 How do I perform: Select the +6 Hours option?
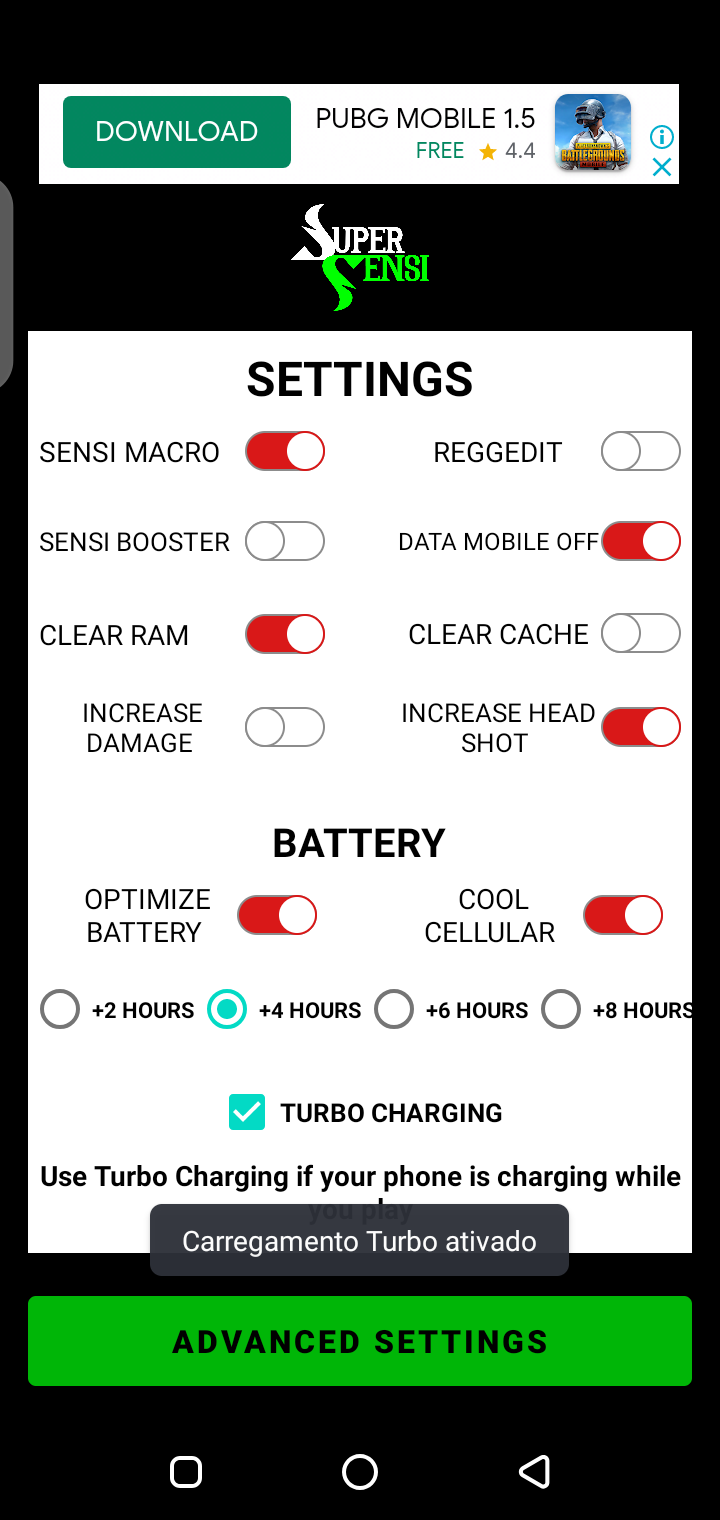point(394,1010)
